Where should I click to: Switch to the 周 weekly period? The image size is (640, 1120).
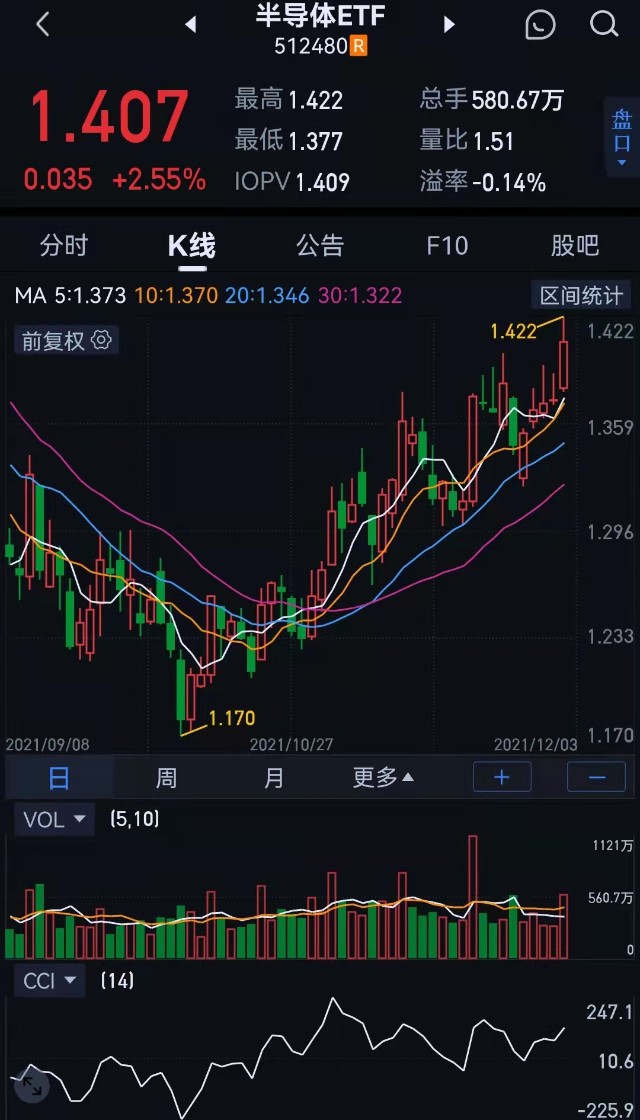pos(166,778)
